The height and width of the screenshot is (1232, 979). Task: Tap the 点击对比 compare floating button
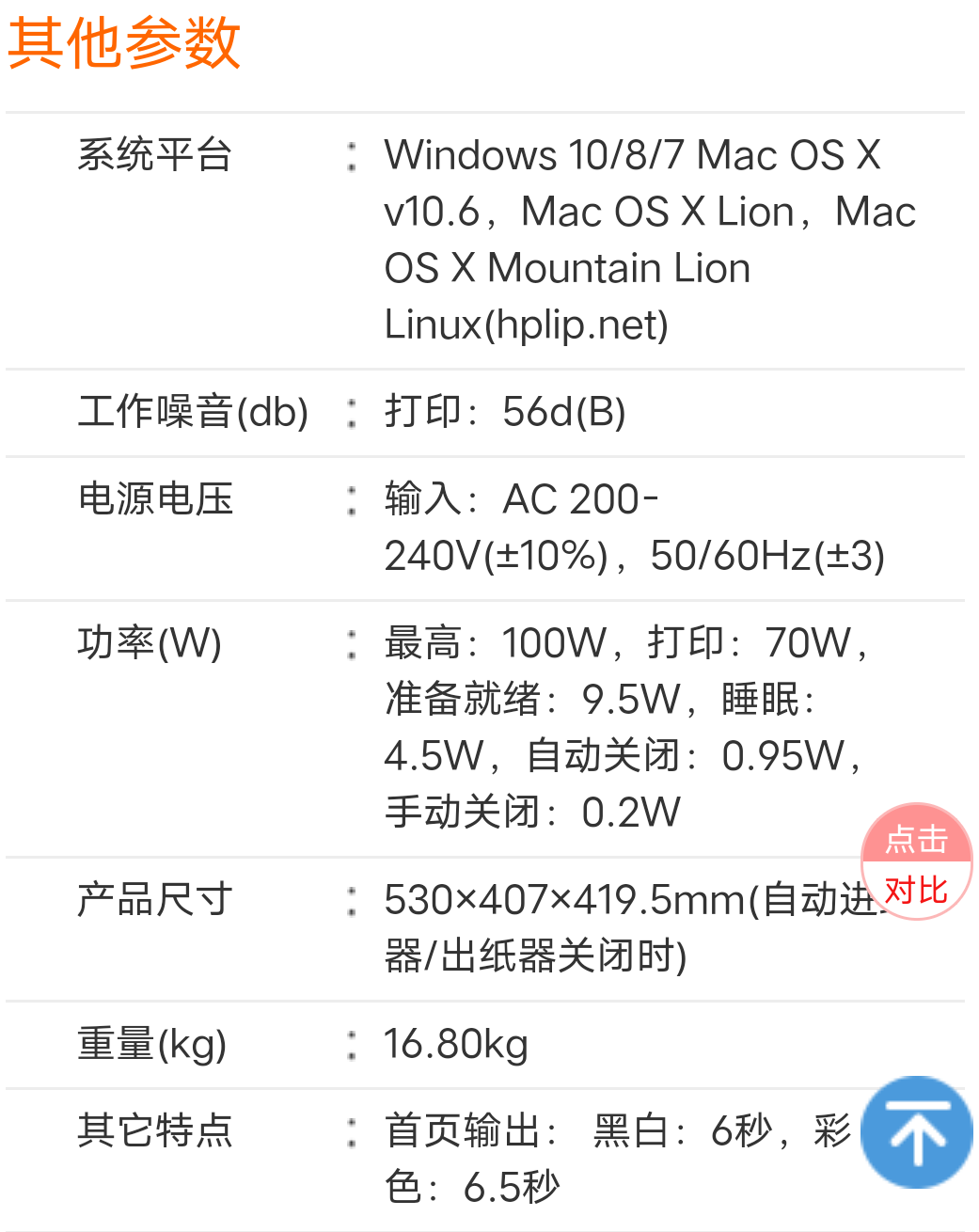pyautogui.click(x=916, y=862)
